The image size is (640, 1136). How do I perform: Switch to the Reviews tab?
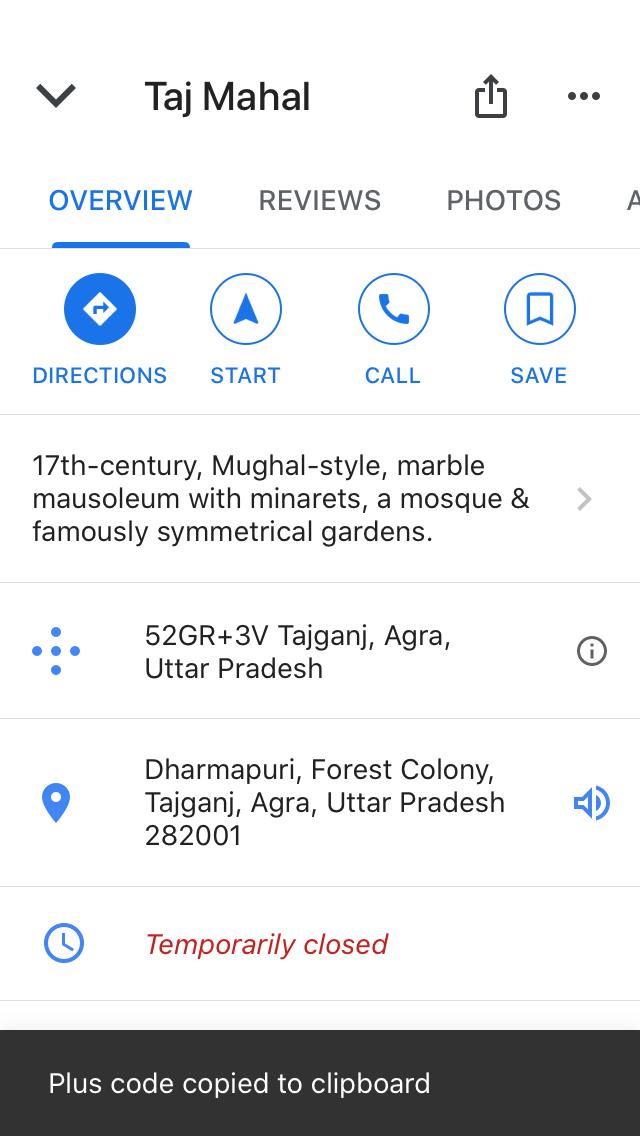[x=319, y=200]
